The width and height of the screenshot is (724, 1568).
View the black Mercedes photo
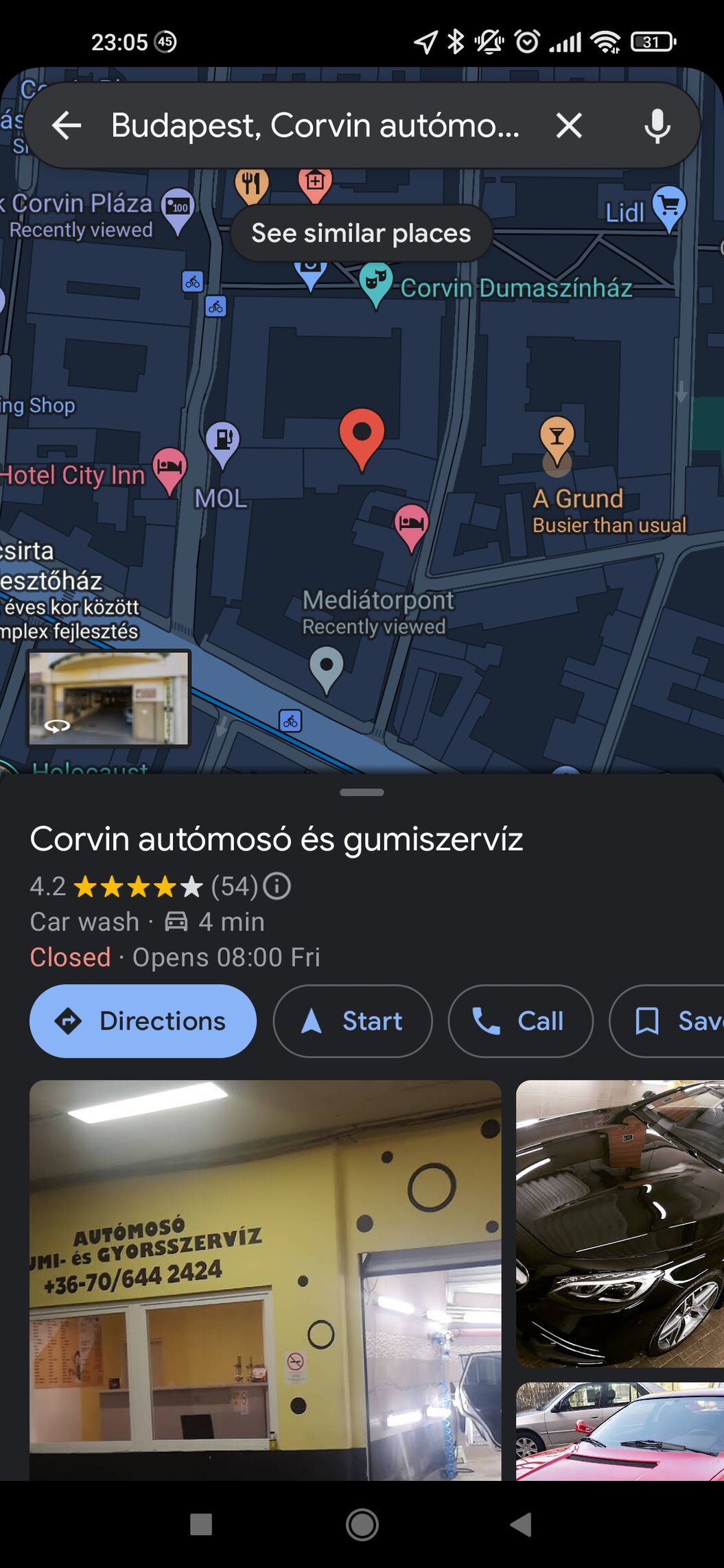(x=620, y=1223)
